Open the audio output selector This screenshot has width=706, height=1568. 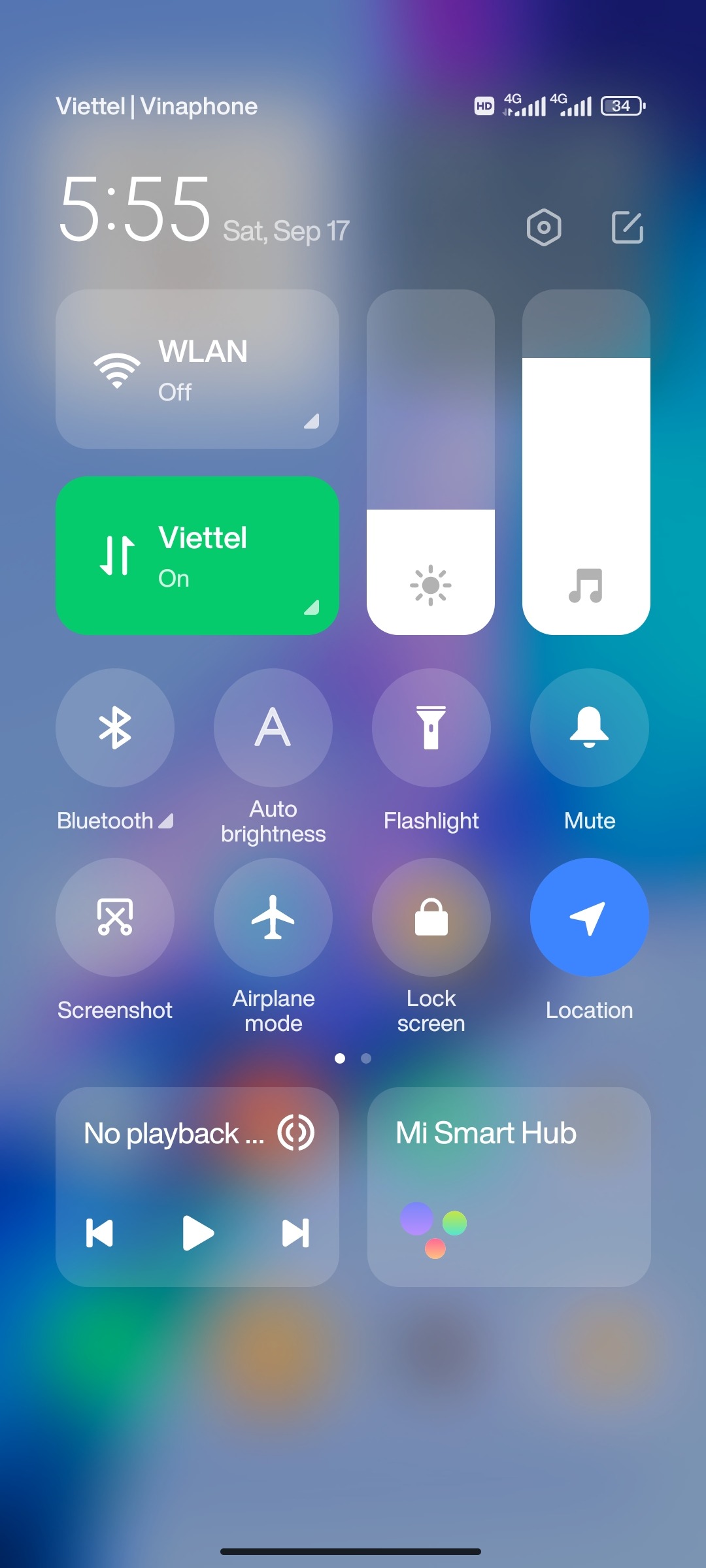(296, 1133)
